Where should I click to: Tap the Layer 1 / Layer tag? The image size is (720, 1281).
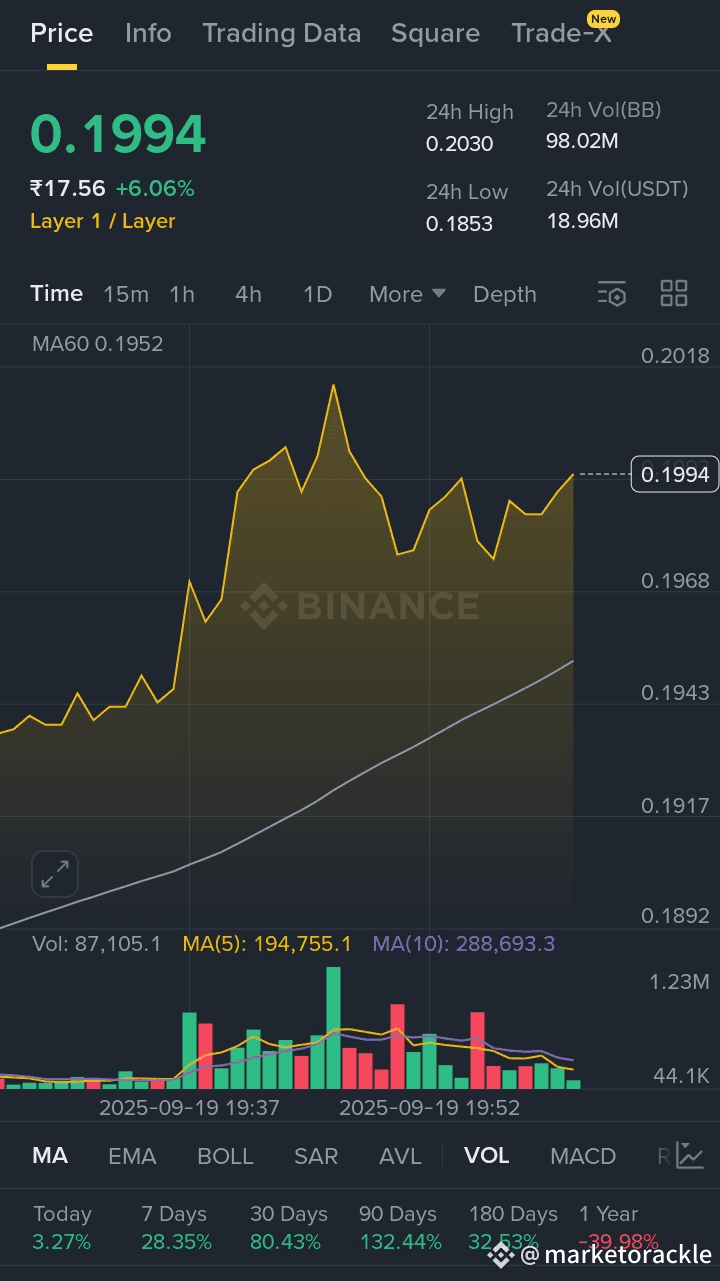pyautogui.click(x=103, y=221)
